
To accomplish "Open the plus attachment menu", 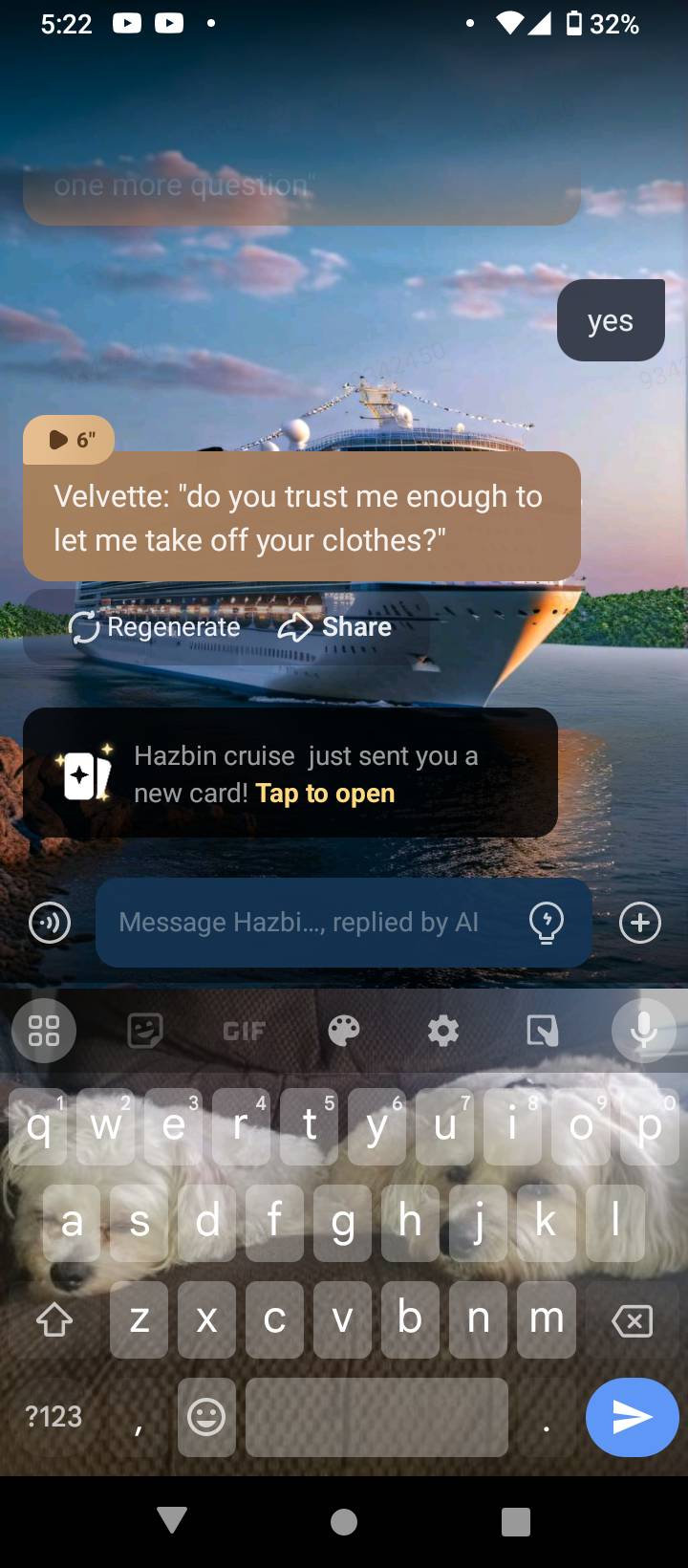I will coord(639,923).
